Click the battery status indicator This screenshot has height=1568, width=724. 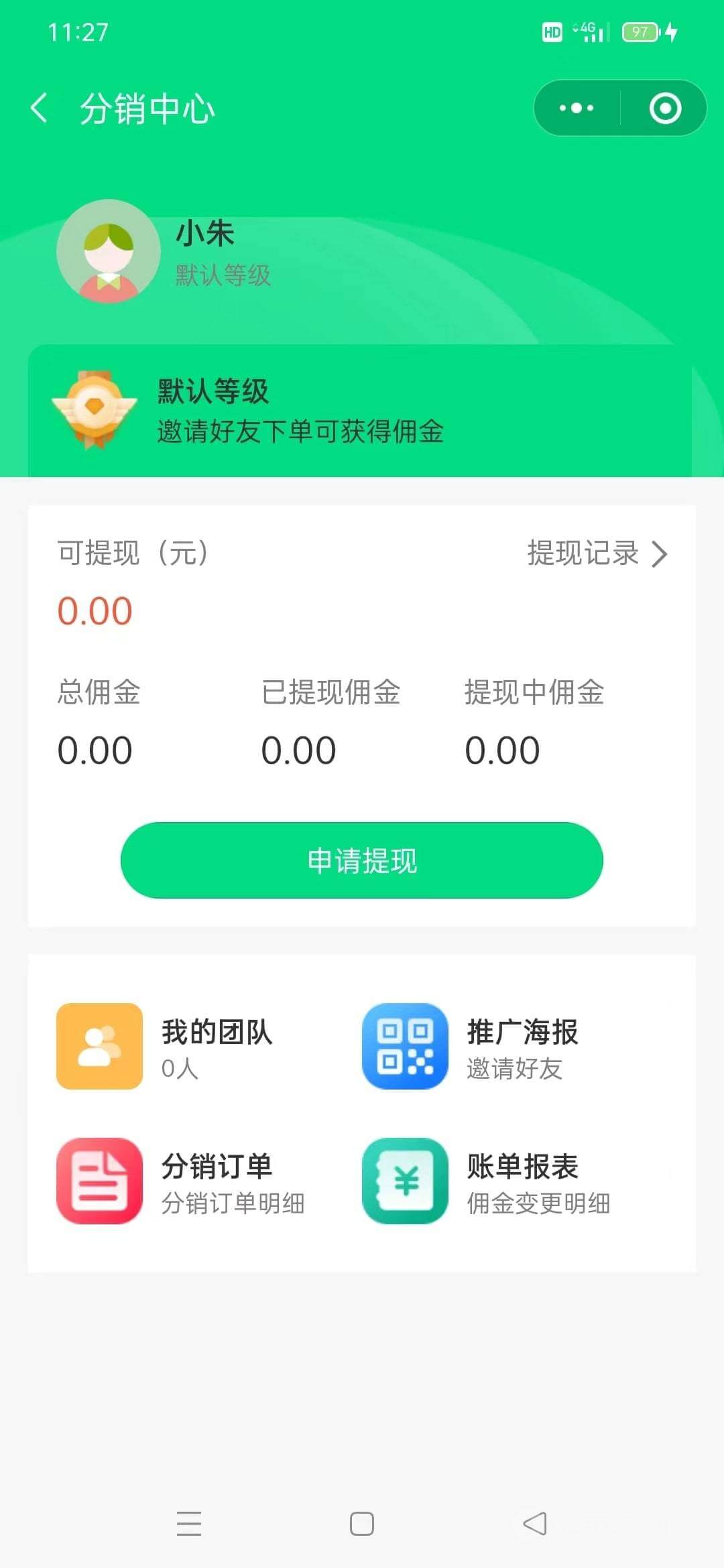pyautogui.click(x=640, y=32)
